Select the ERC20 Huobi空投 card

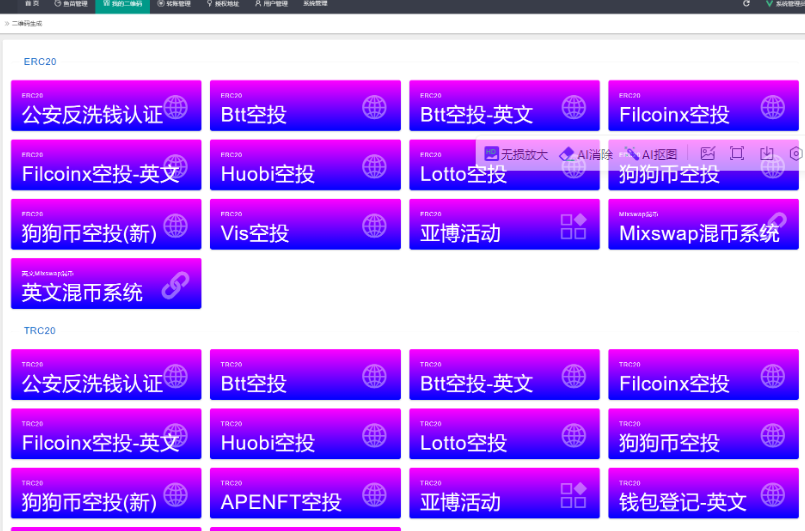305,166
